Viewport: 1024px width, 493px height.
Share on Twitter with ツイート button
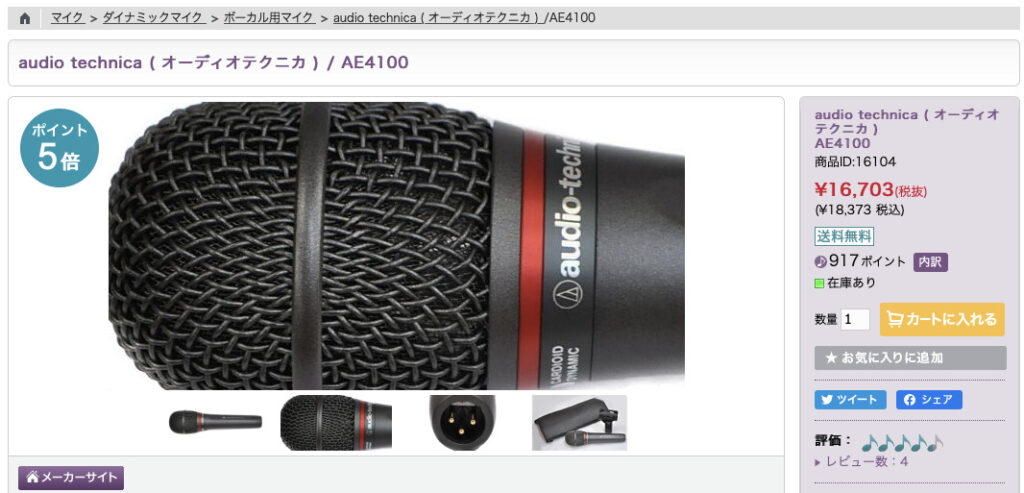pos(850,400)
